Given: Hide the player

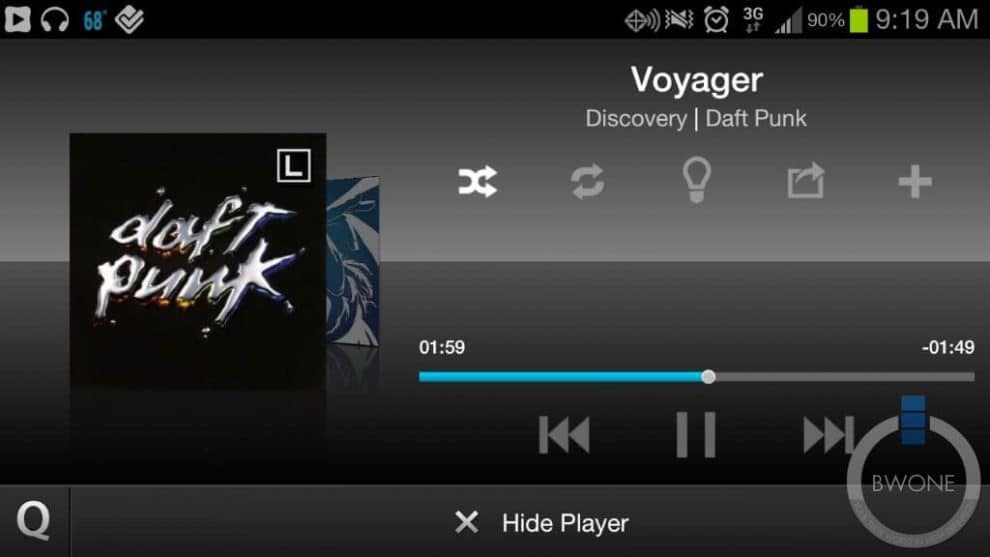Looking at the screenshot, I should [x=542, y=522].
